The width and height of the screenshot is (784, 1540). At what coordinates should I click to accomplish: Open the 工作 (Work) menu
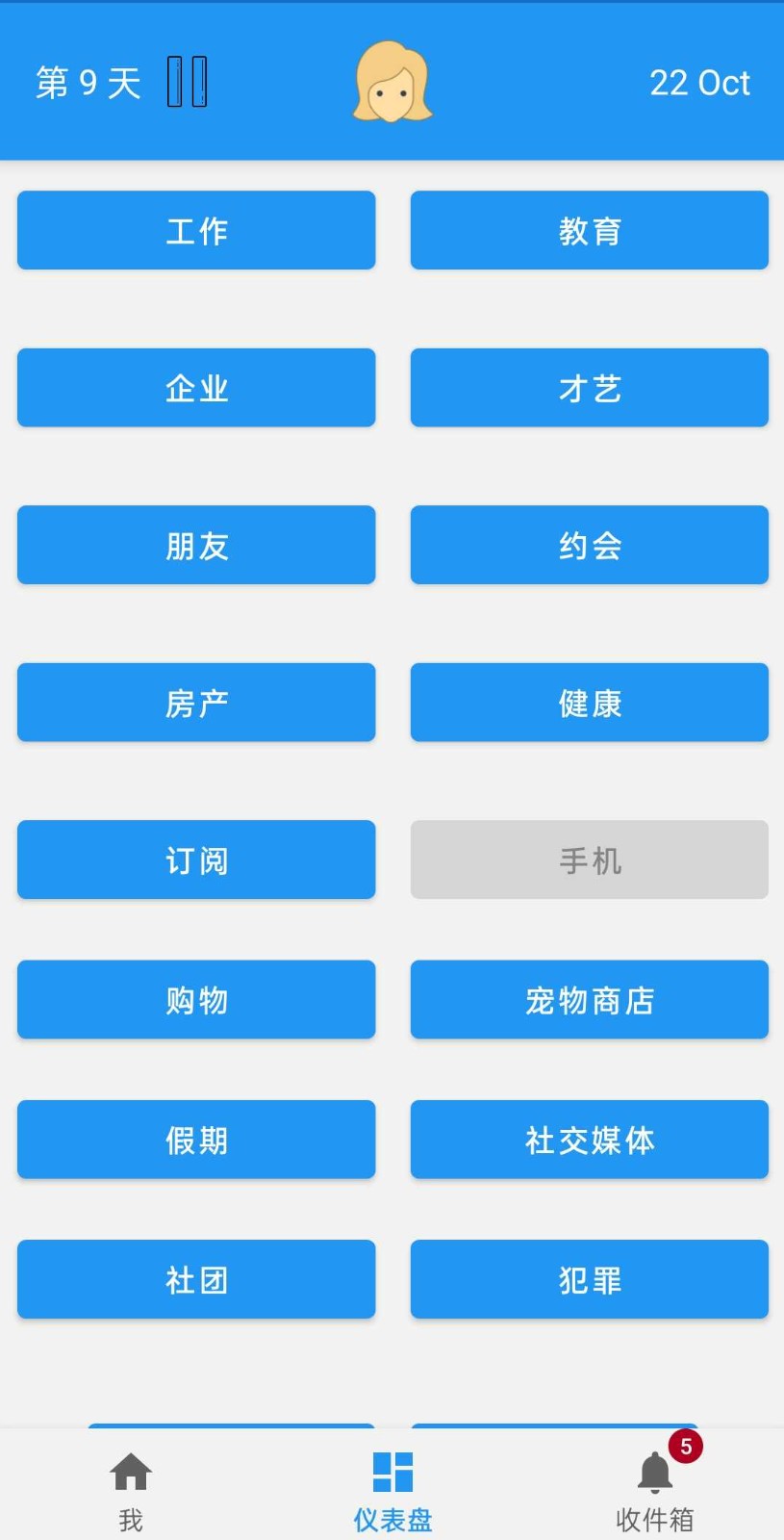195,230
